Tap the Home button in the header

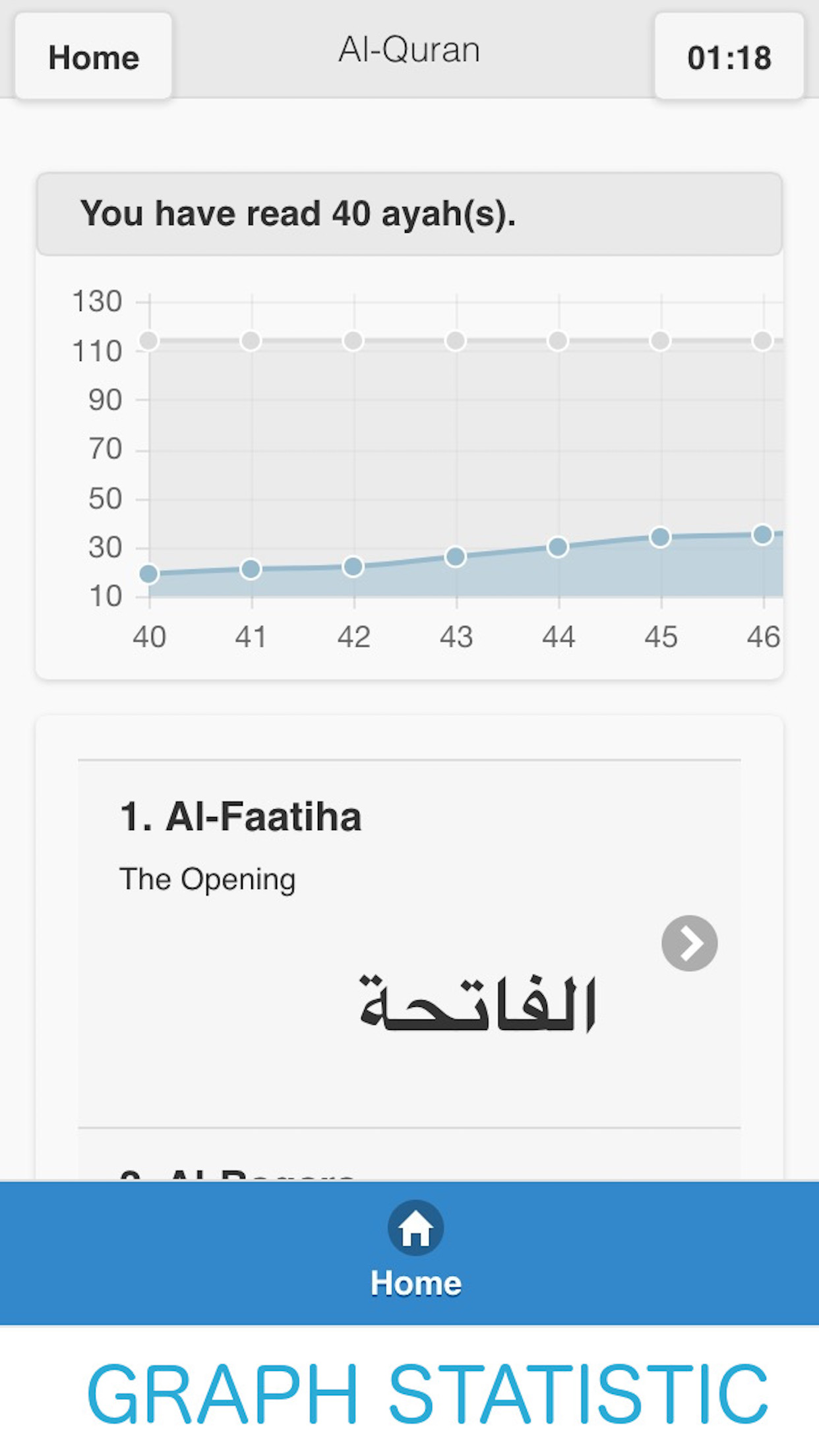(x=94, y=57)
